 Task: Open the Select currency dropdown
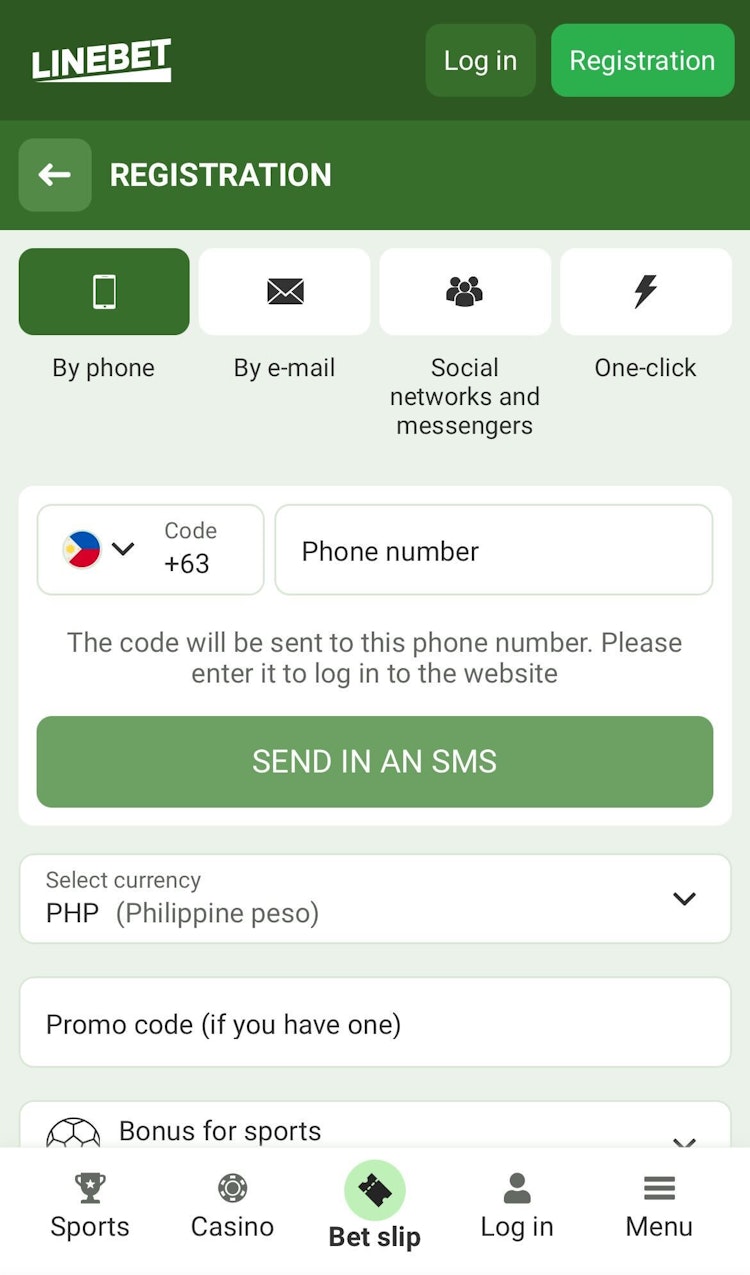click(x=375, y=898)
